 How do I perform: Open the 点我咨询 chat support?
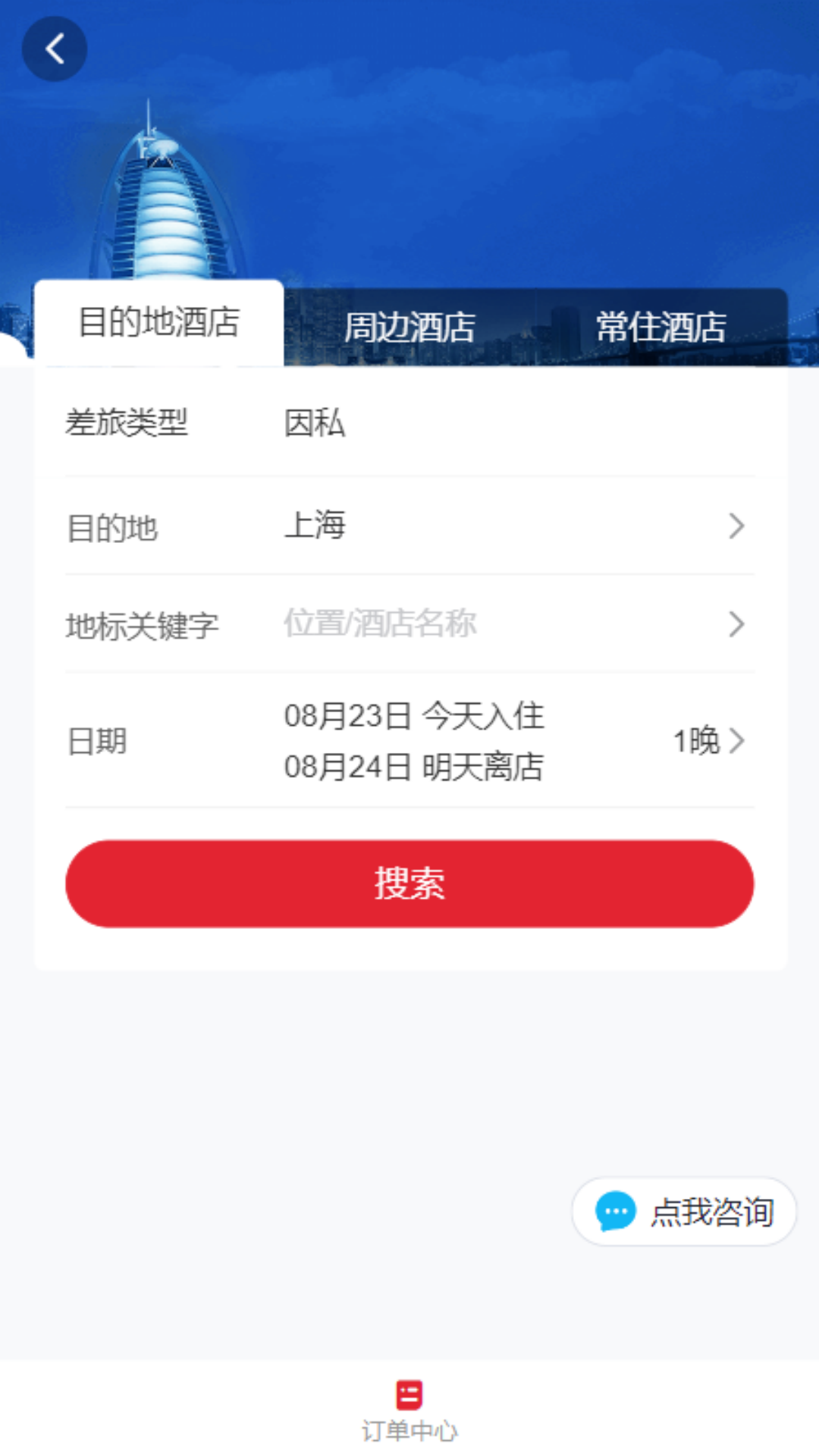pos(684,1211)
